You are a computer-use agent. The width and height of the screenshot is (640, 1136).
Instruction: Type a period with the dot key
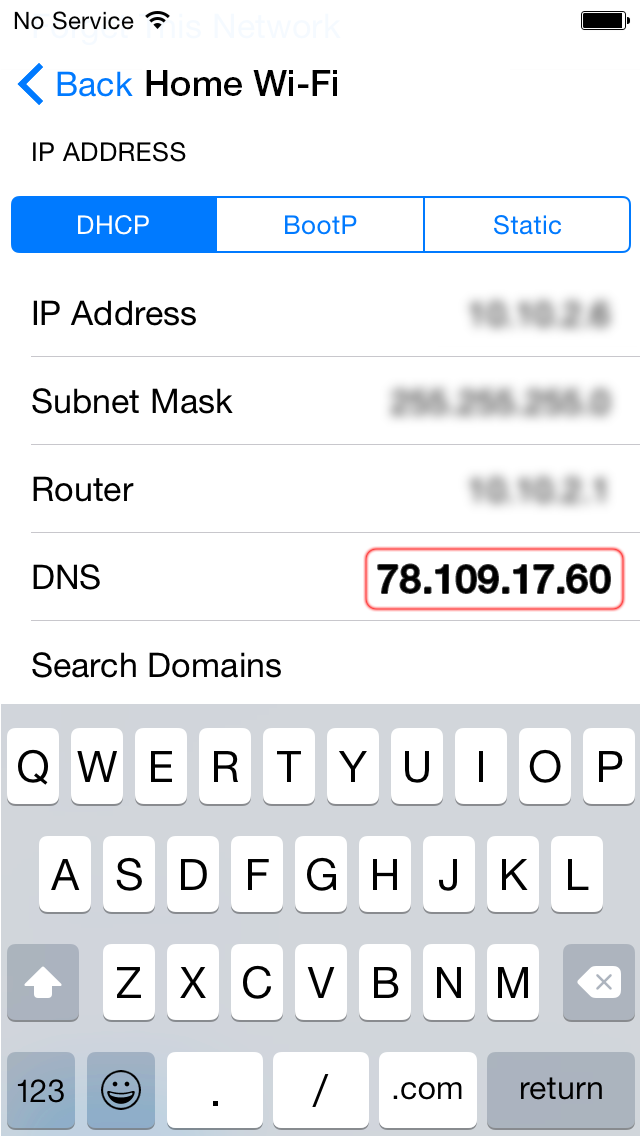[x=215, y=1090]
